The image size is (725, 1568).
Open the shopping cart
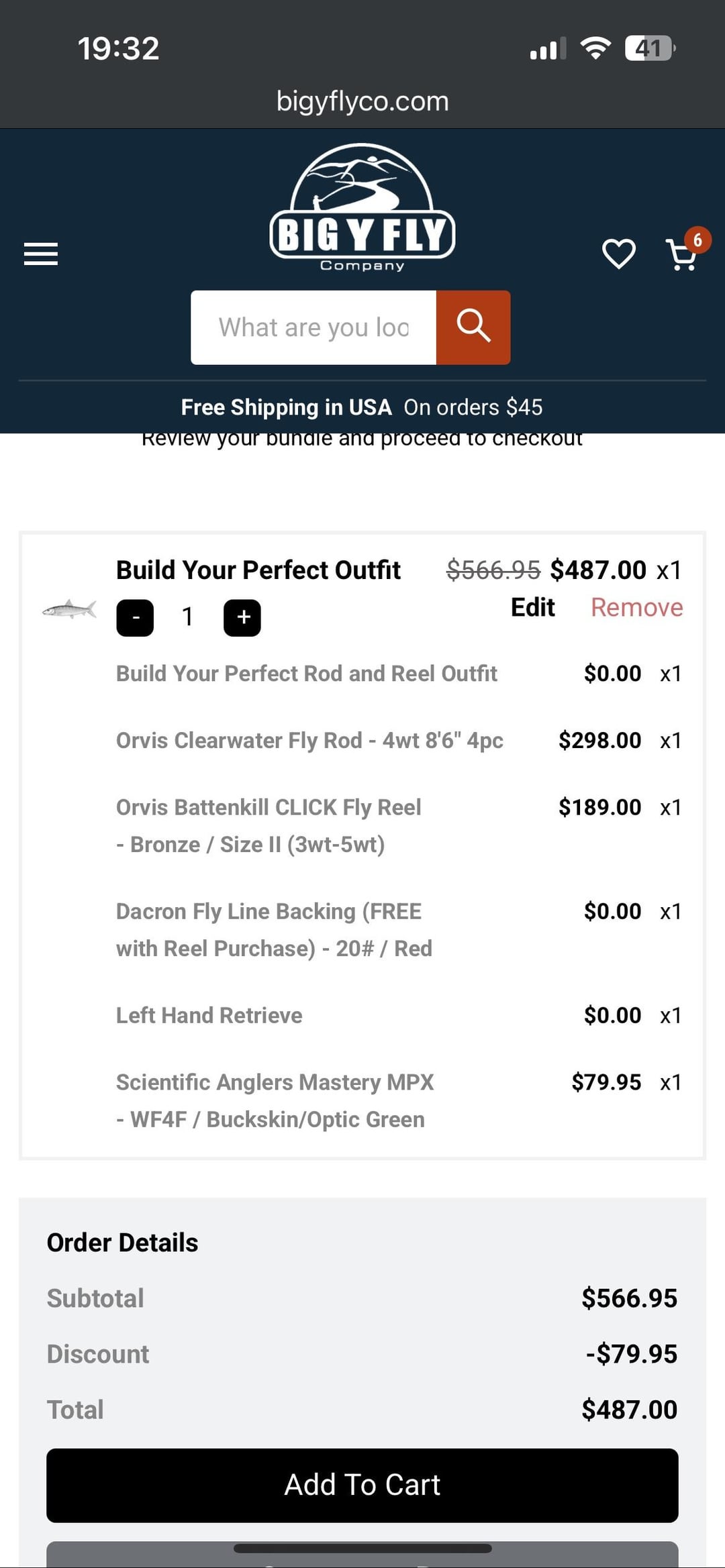[x=683, y=255]
